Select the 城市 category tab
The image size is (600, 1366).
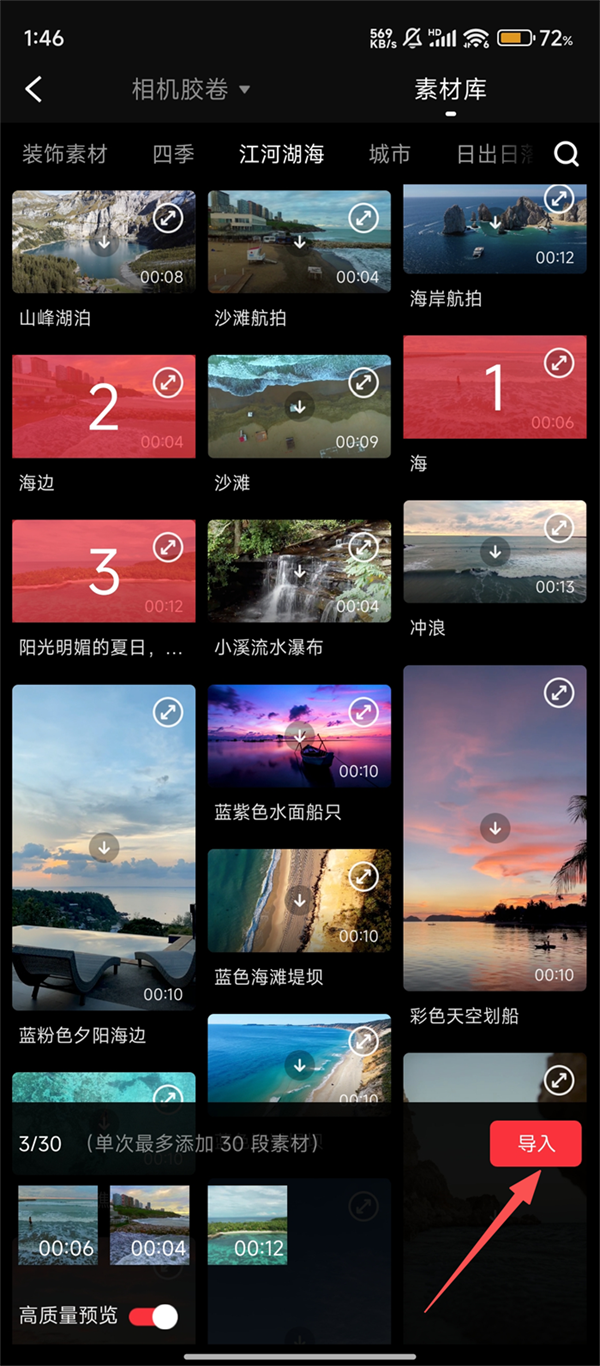point(389,154)
